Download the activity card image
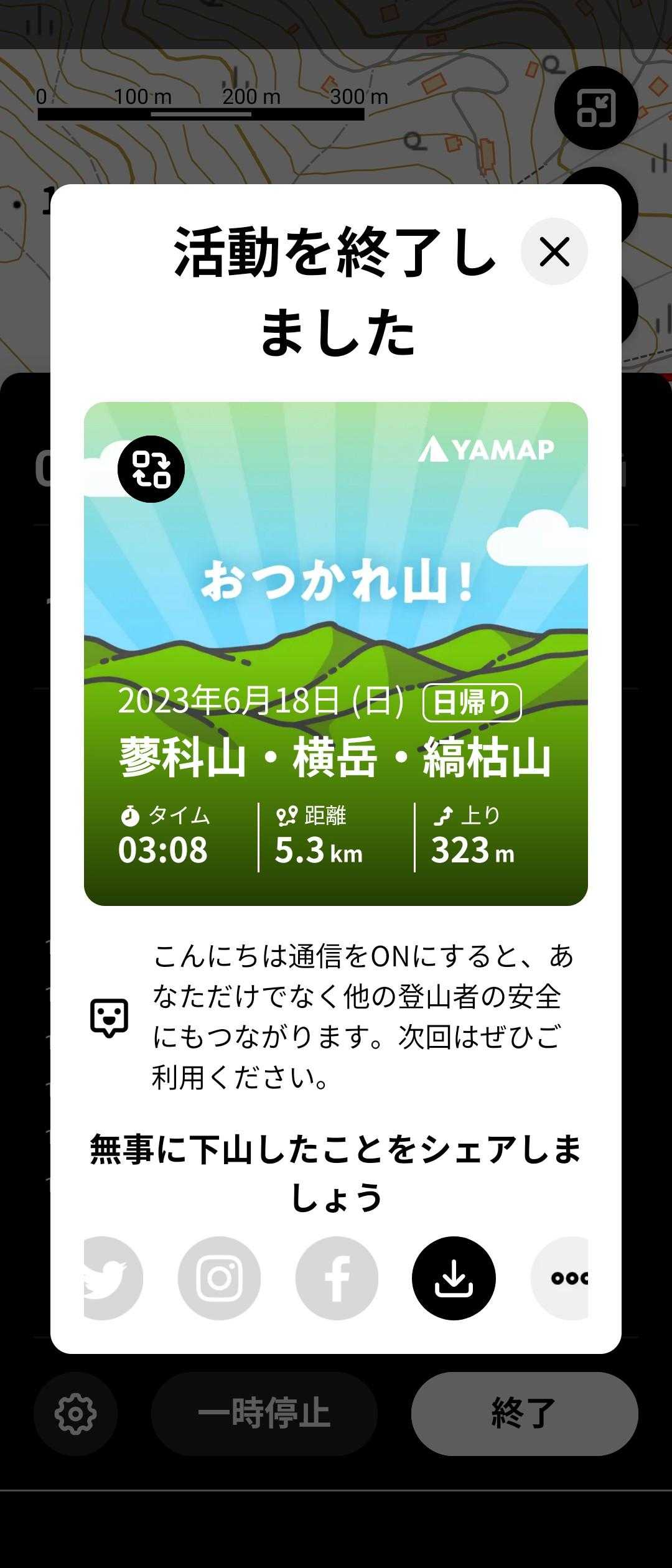 [x=454, y=1278]
